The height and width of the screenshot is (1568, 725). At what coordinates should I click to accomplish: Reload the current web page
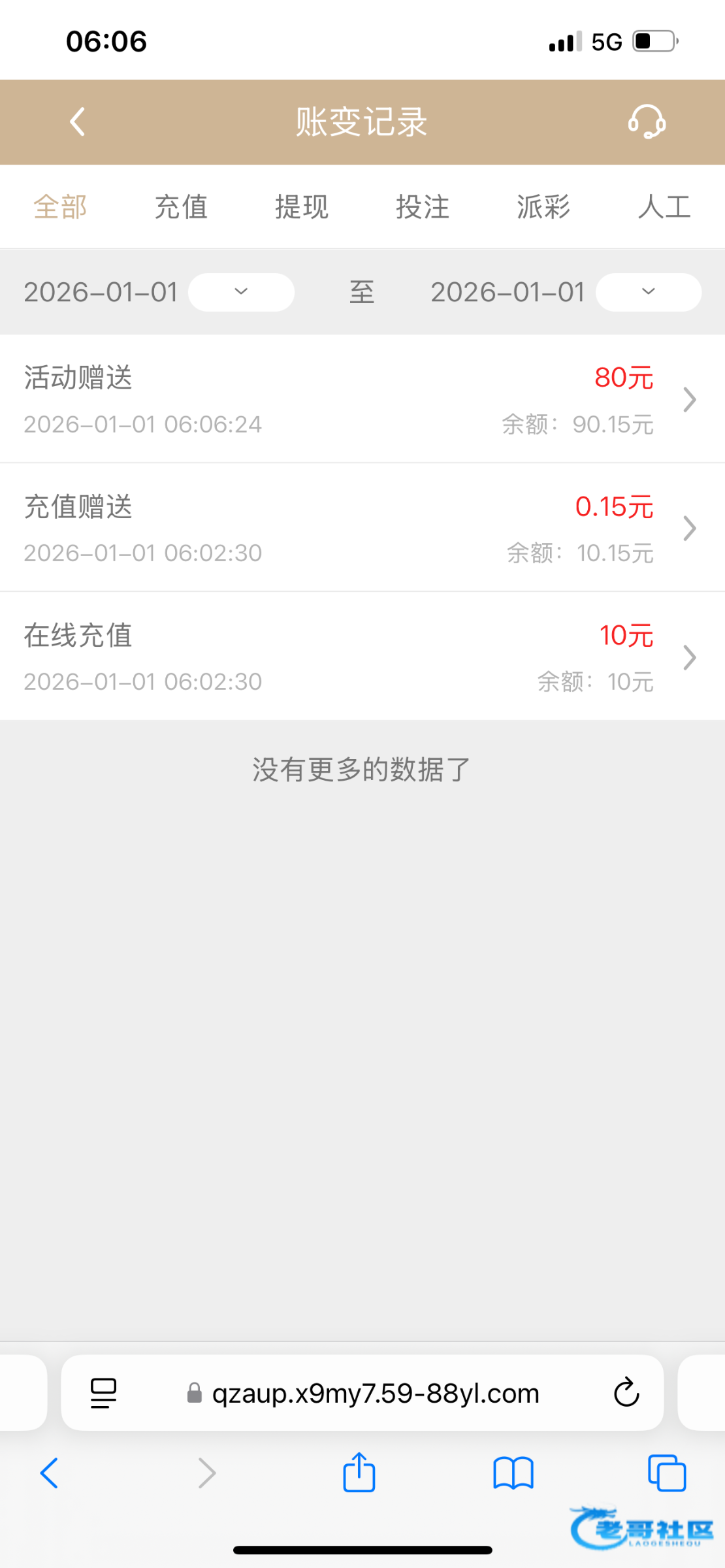coord(626,1394)
